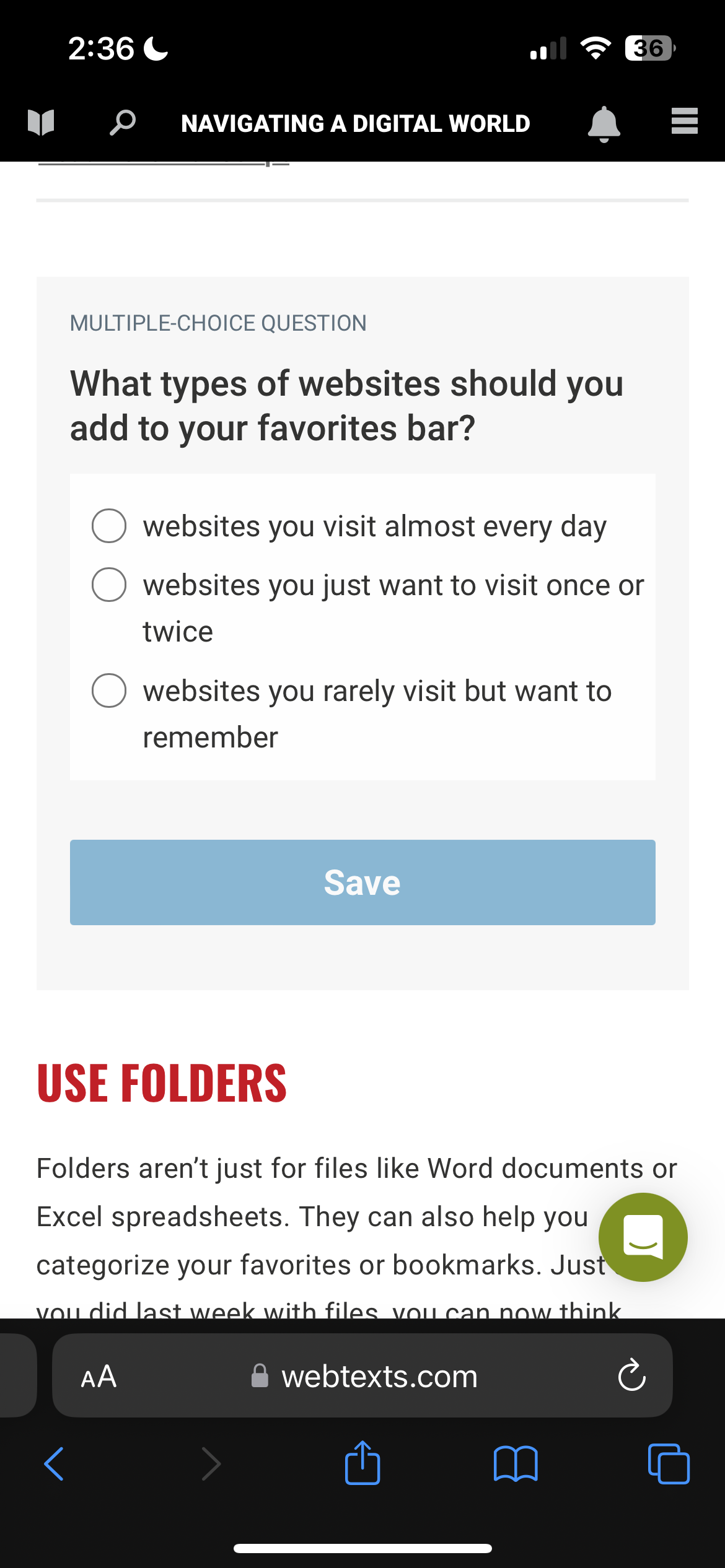Open the AA reader options
Screen dimensions: 725x1568
(99, 1377)
